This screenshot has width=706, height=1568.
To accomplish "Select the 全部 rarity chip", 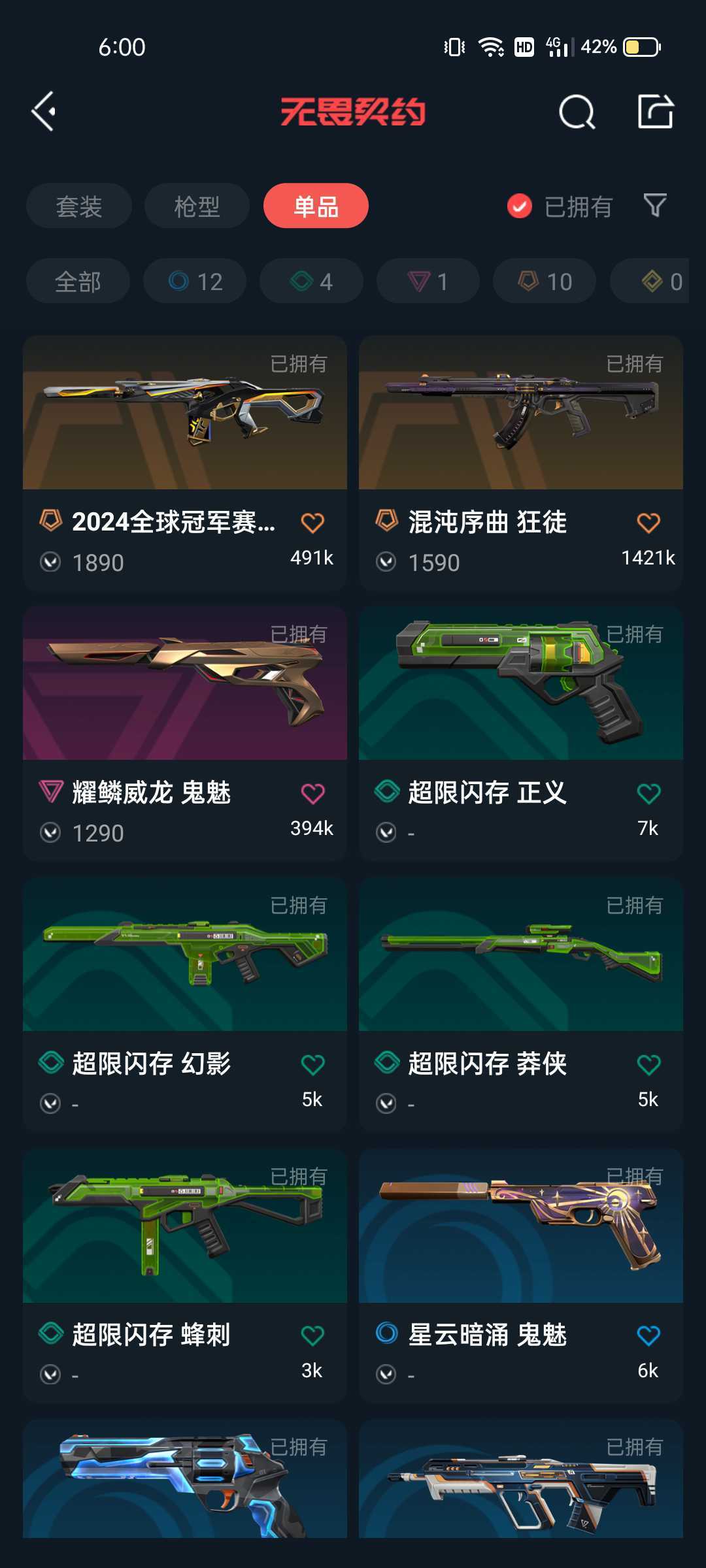I will click(x=78, y=281).
